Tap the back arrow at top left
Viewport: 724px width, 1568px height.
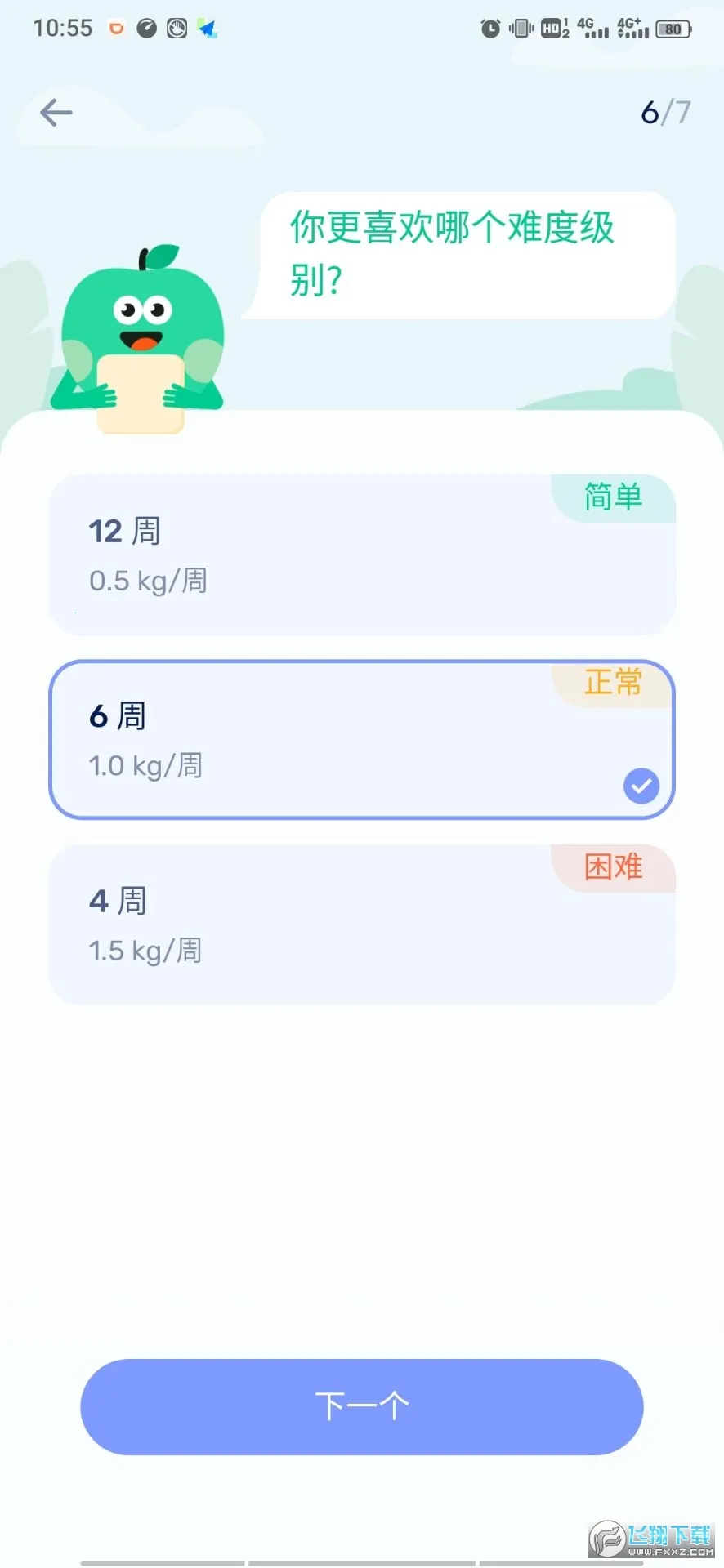(55, 113)
